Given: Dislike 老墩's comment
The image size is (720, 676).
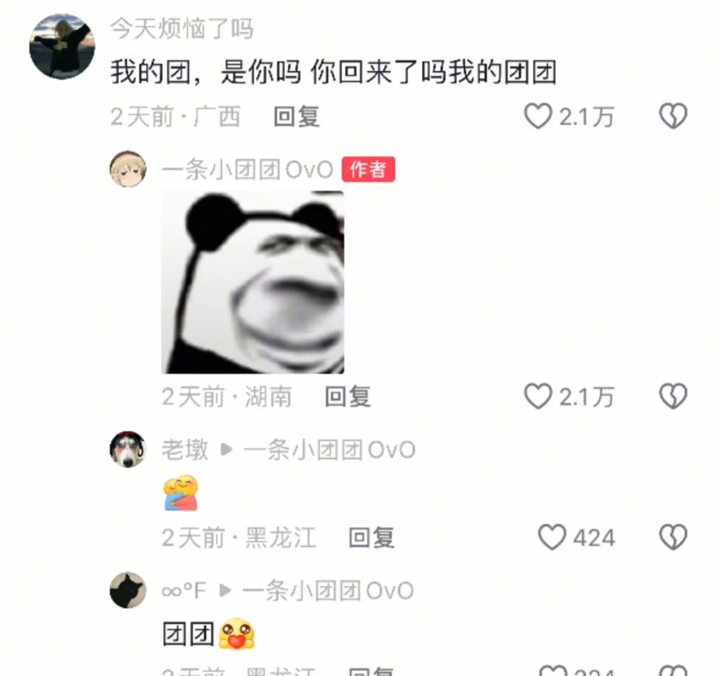Looking at the screenshot, I should 673,538.
